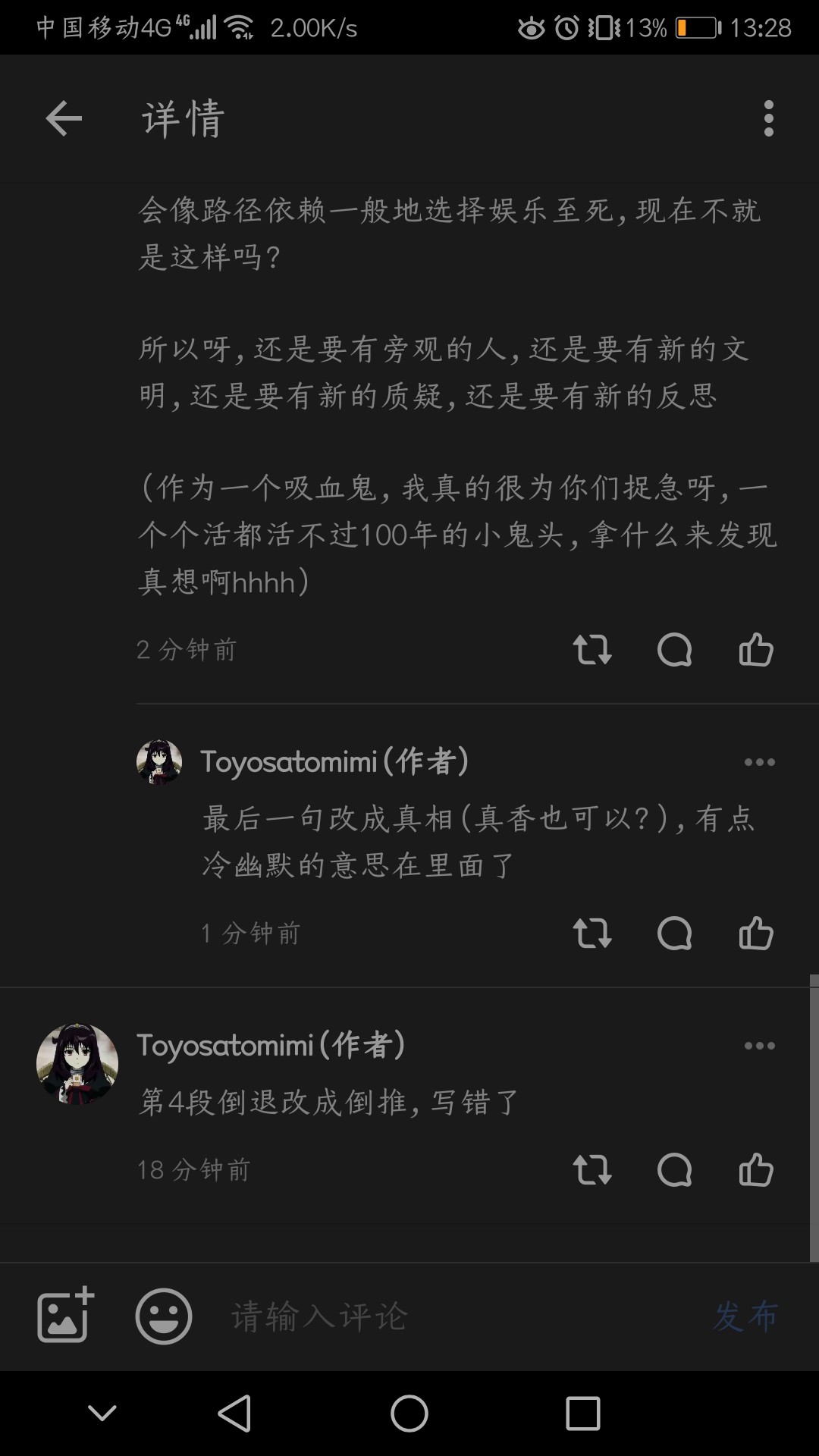819x1456 pixels.
Task: Reply to the comment posted 18 分钟前
Action: click(674, 1170)
